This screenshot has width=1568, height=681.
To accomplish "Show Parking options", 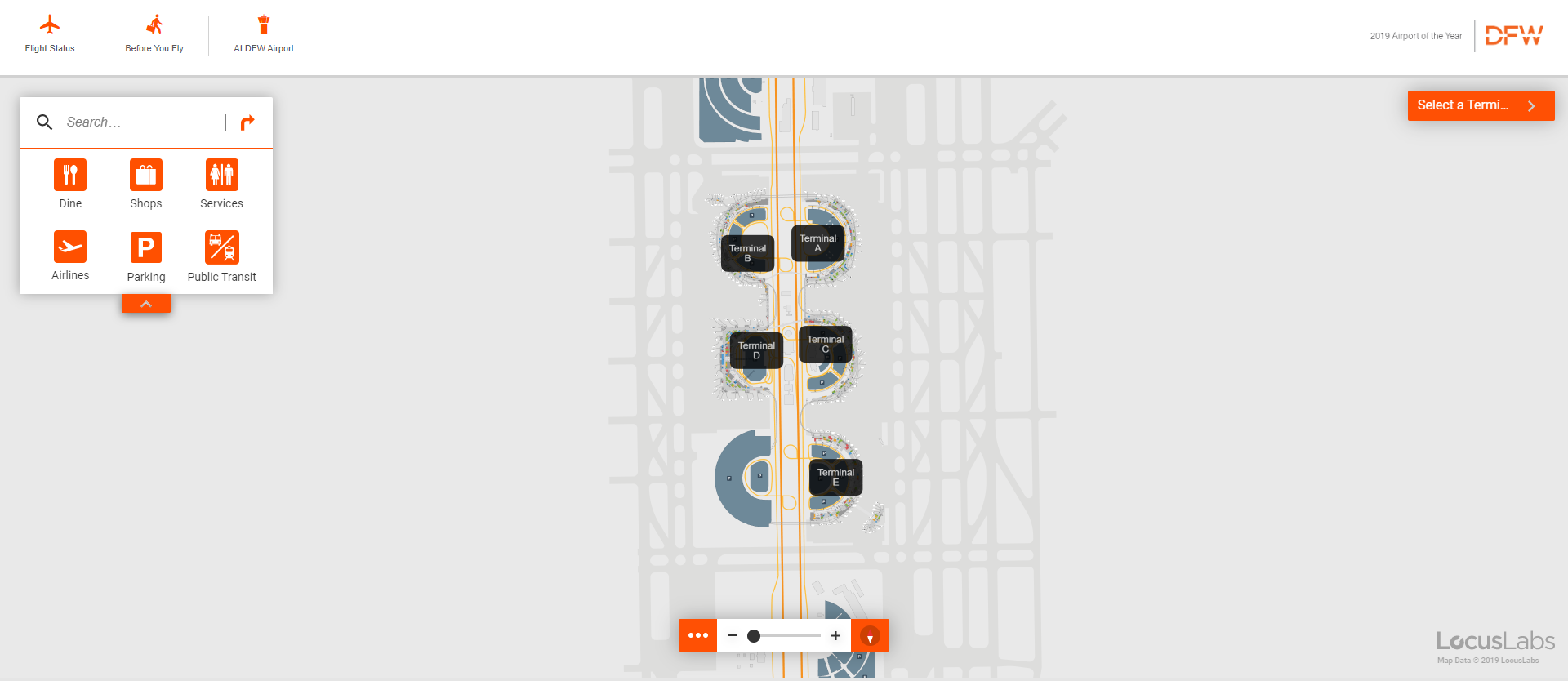I will pos(146,256).
